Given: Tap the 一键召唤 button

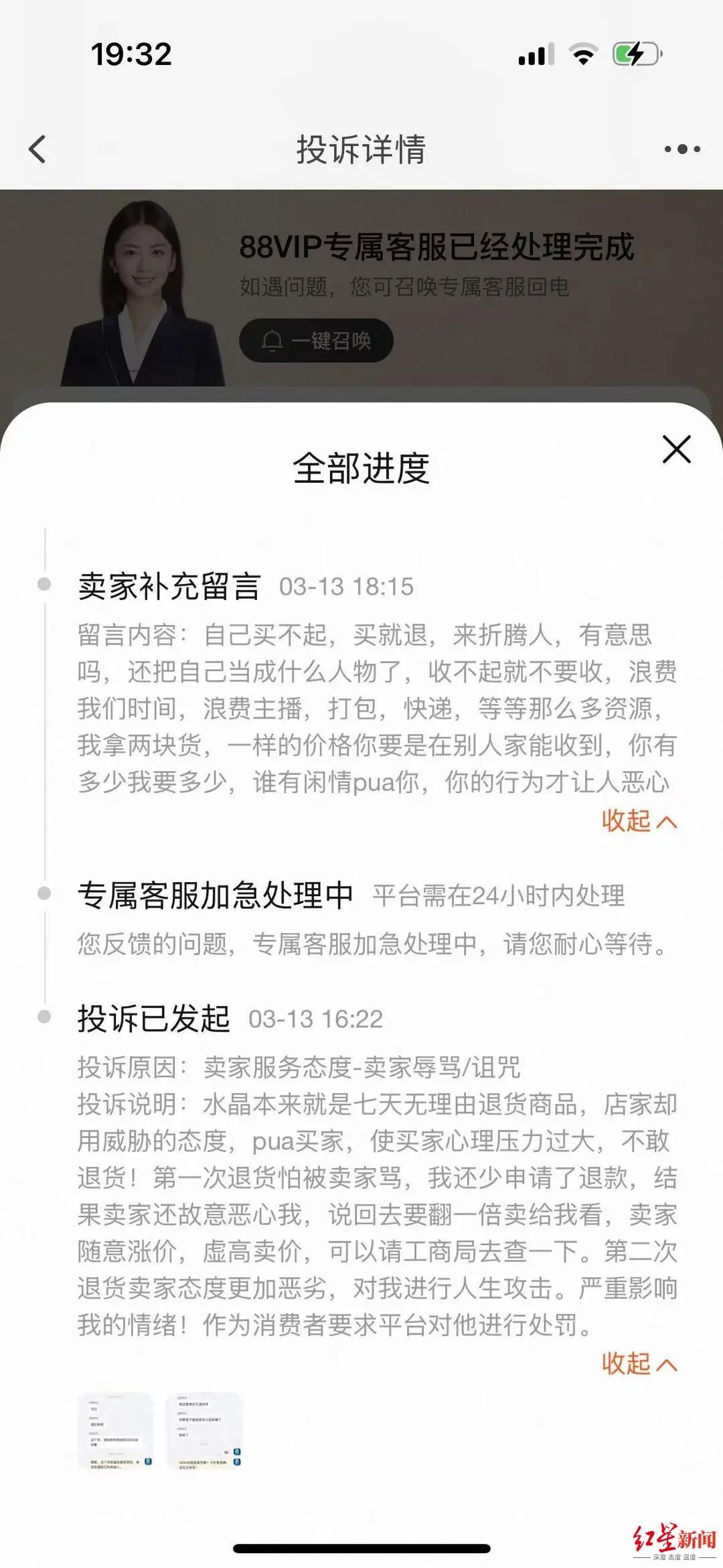Looking at the screenshot, I should (316, 341).
